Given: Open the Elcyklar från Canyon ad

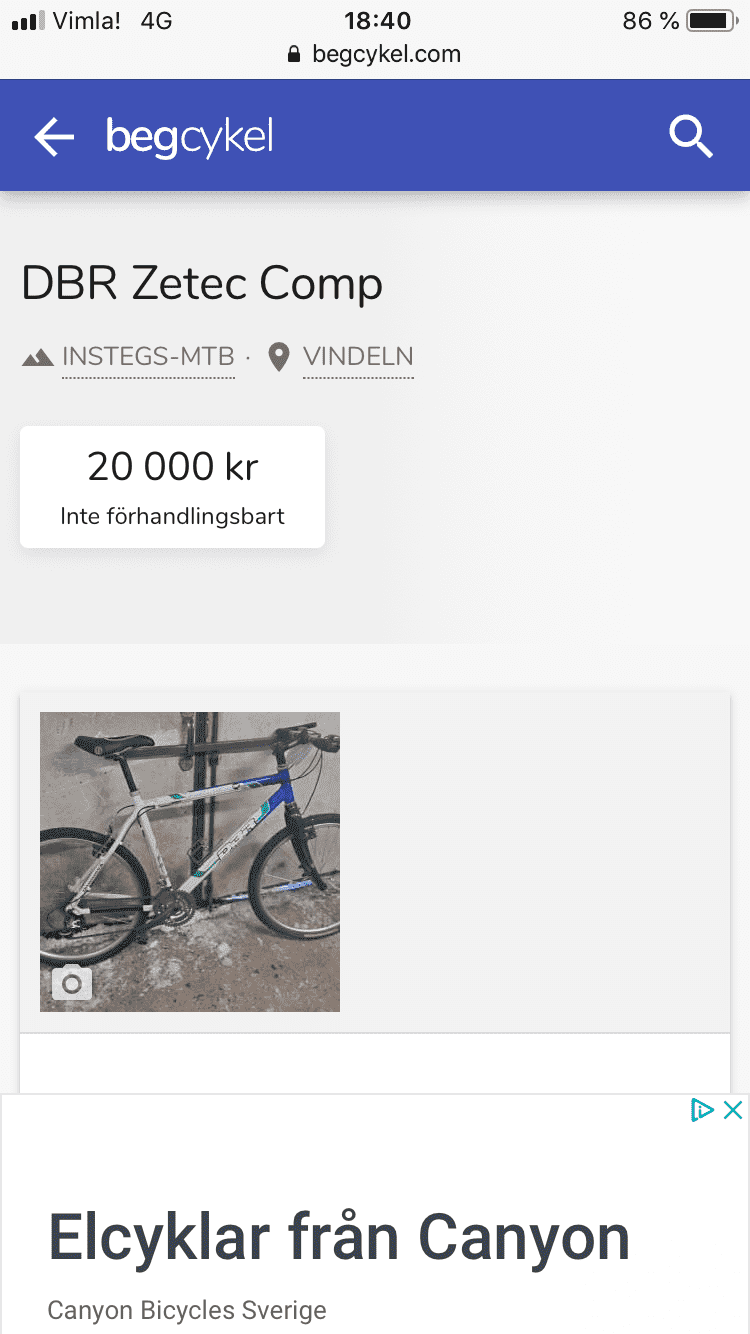Looking at the screenshot, I should pos(339,1237).
